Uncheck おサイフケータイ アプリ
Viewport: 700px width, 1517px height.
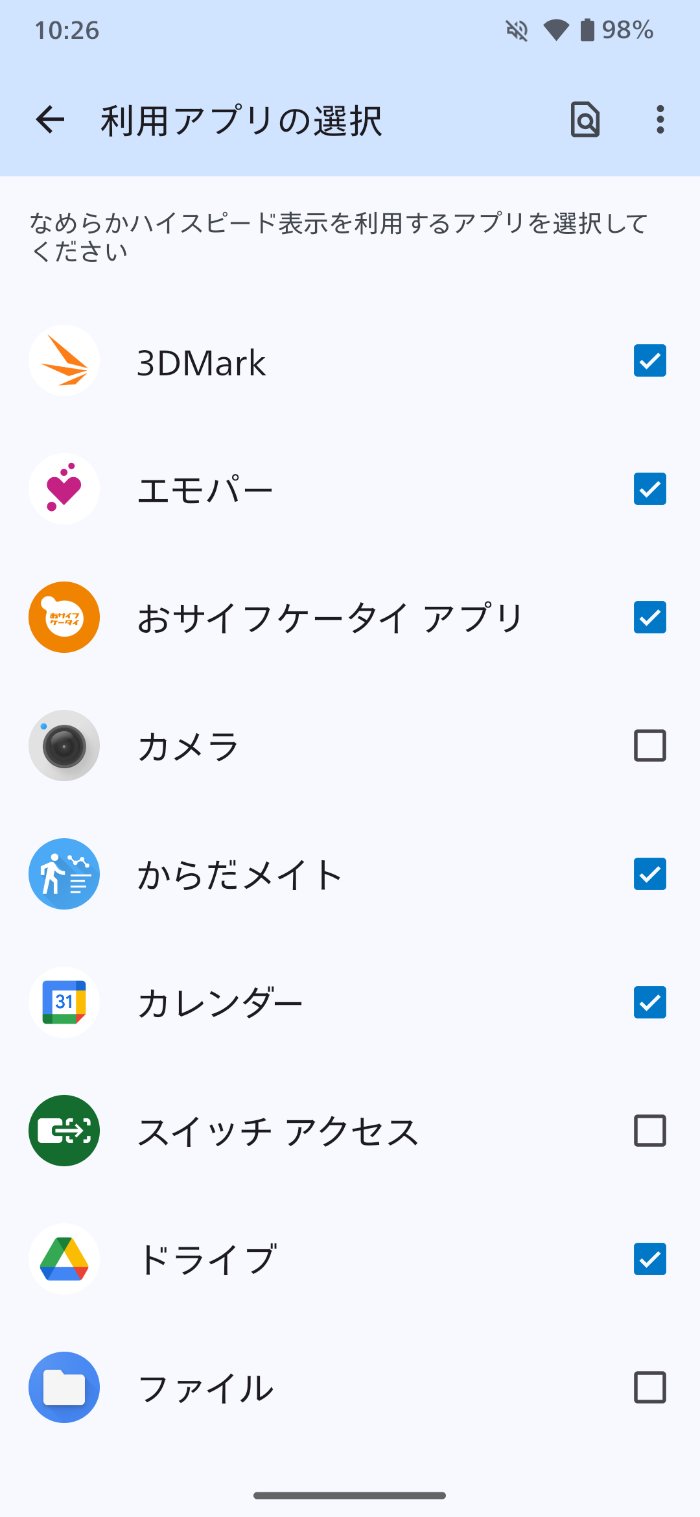click(x=650, y=617)
